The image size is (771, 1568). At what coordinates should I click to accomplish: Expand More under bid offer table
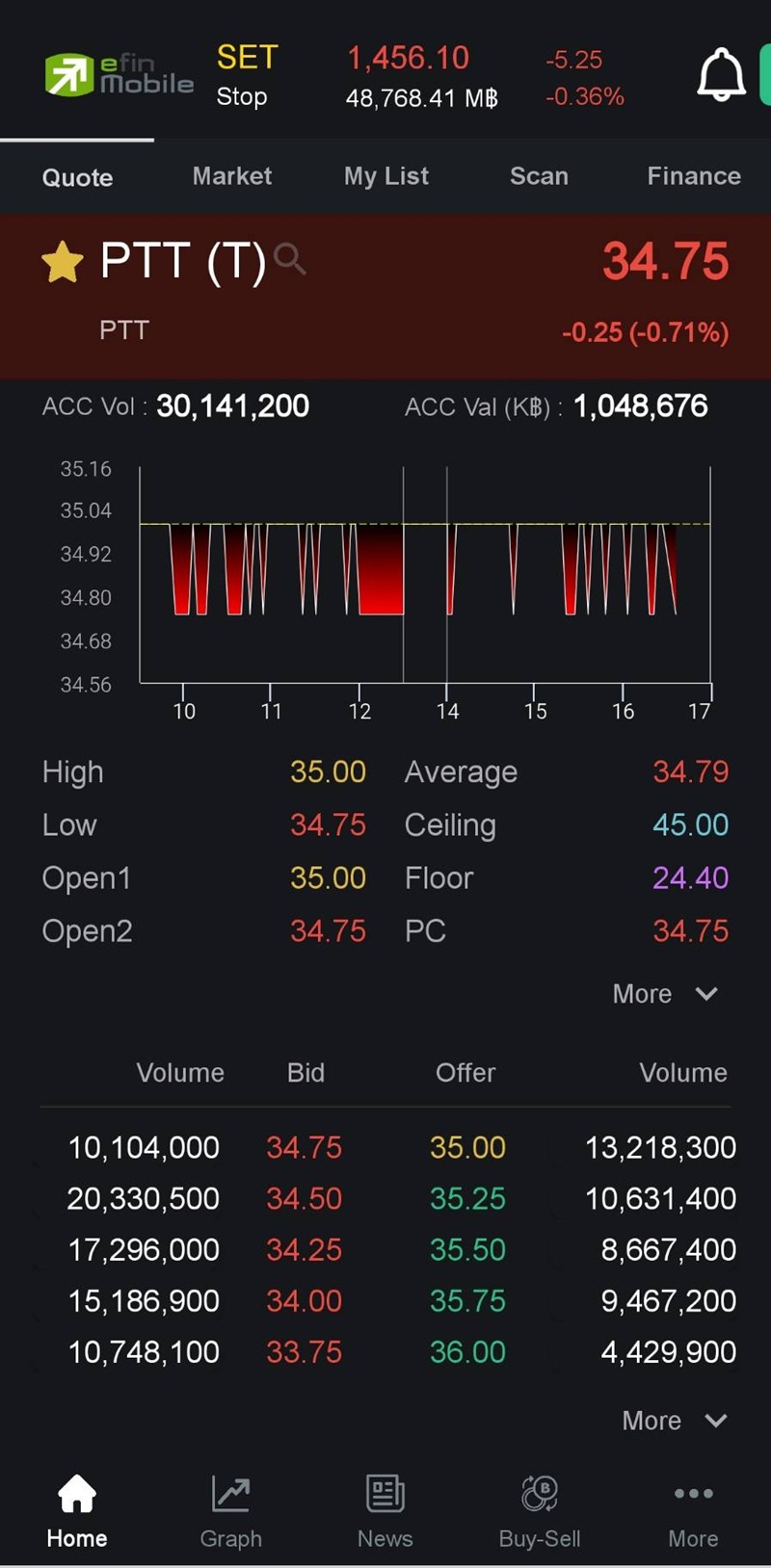pos(674,1421)
